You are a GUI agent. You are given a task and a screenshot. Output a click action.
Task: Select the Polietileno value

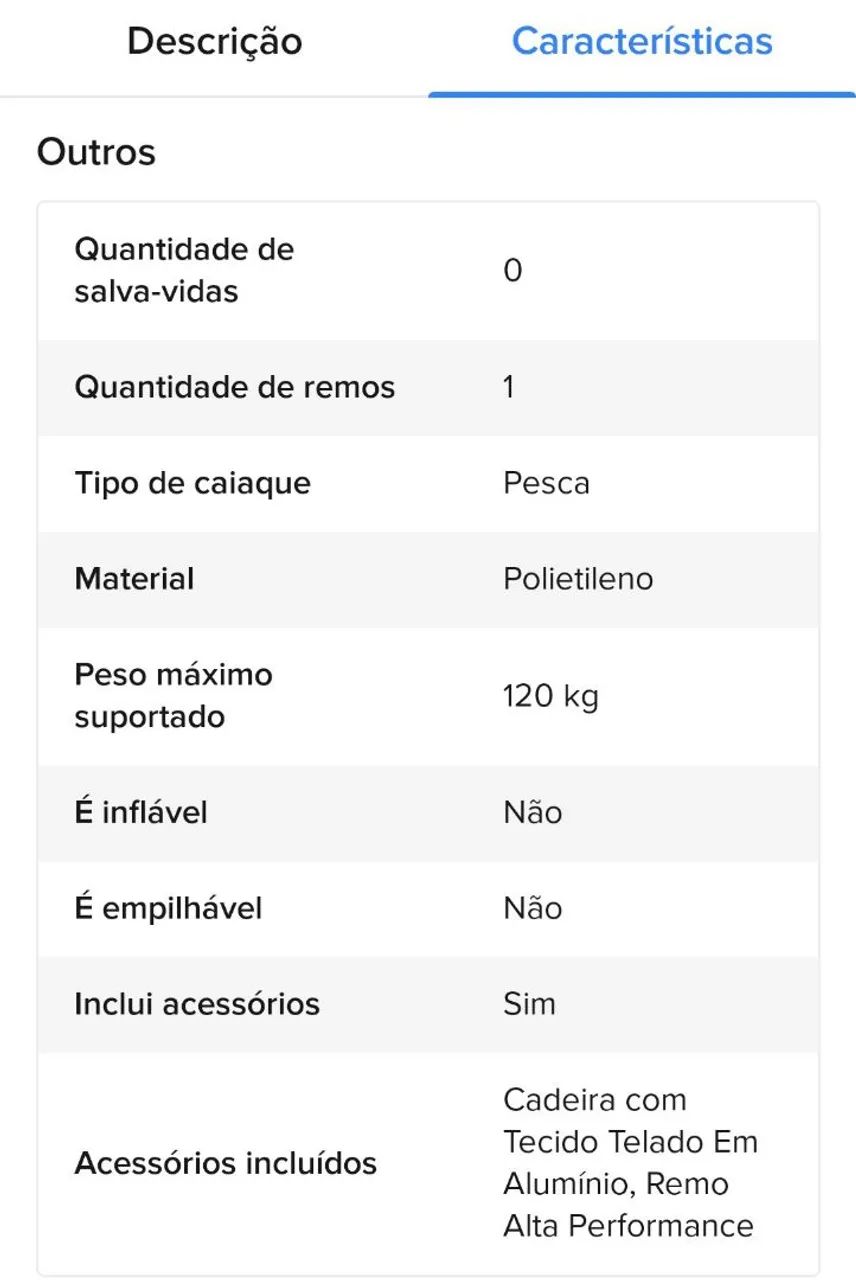577,579
